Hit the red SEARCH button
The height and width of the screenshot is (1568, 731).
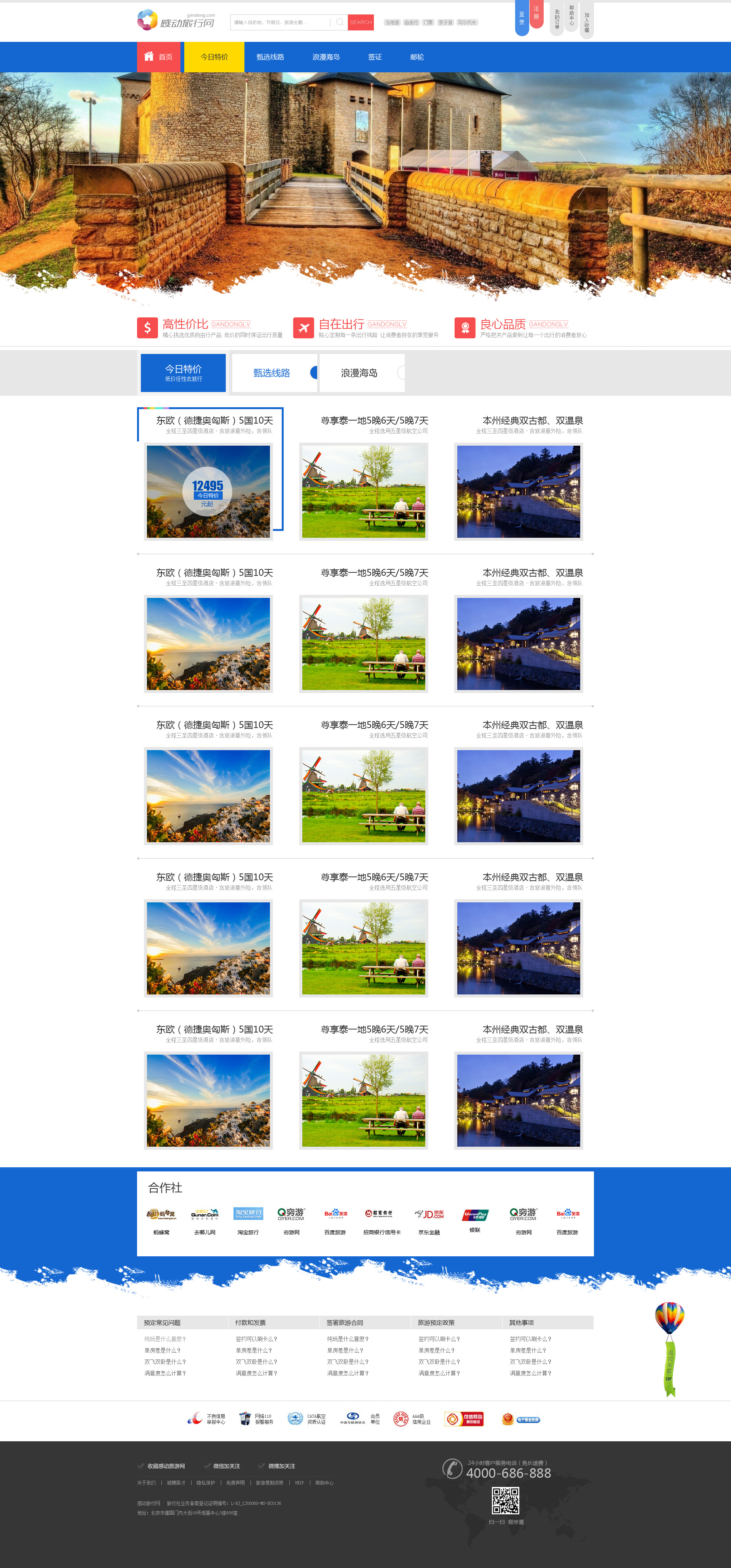pos(361,22)
